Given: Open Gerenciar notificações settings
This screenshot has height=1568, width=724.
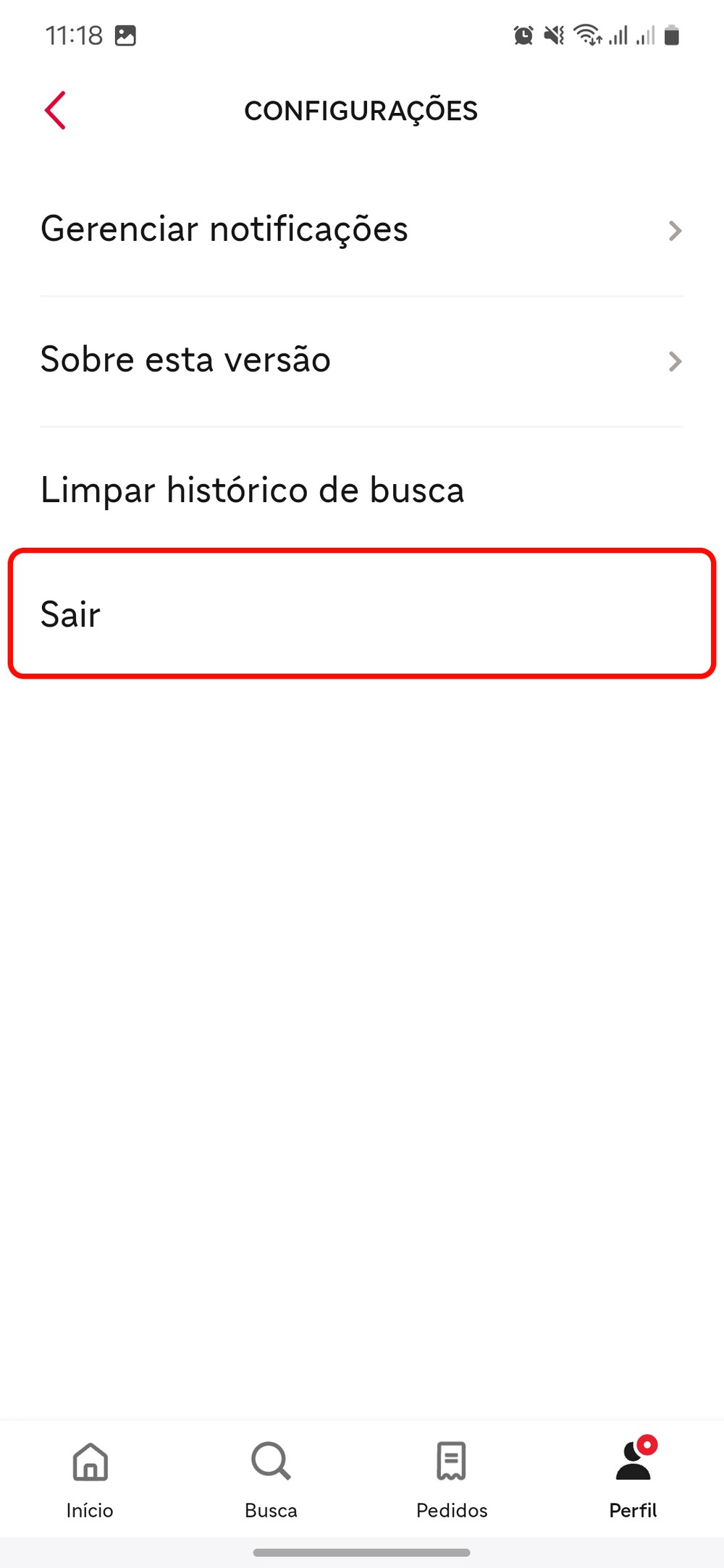Looking at the screenshot, I should click(361, 230).
